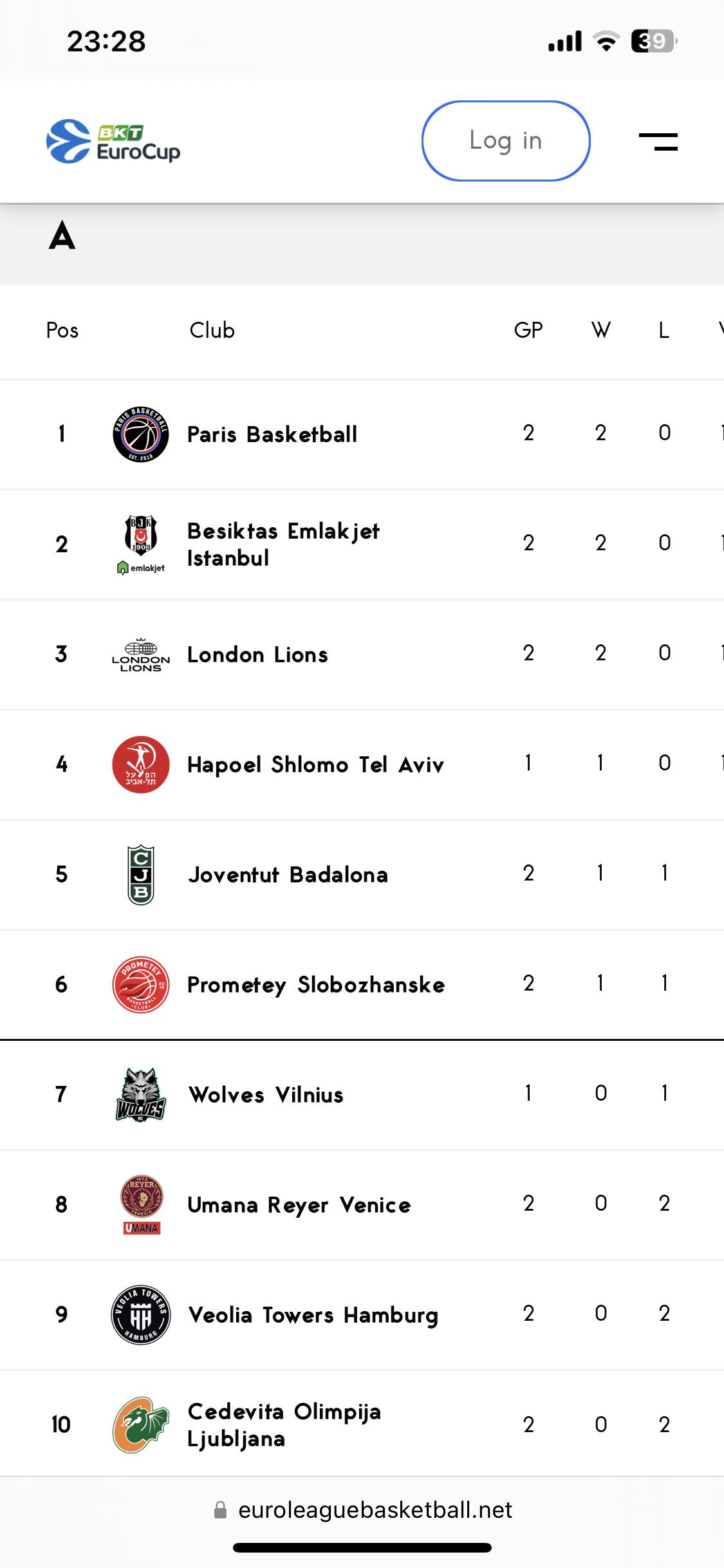Screen dimensions: 724x1568
Task: Tap the Log in button
Action: pyautogui.click(x=506, y=141)
